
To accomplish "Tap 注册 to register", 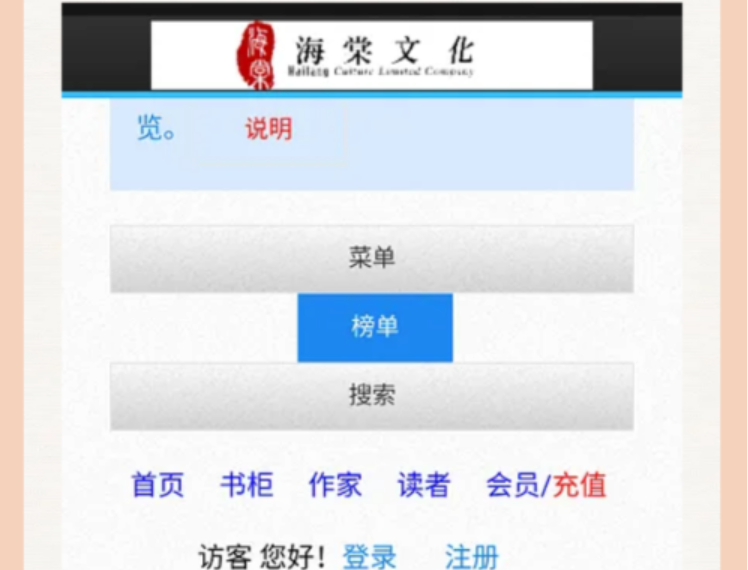I will 471,556.
